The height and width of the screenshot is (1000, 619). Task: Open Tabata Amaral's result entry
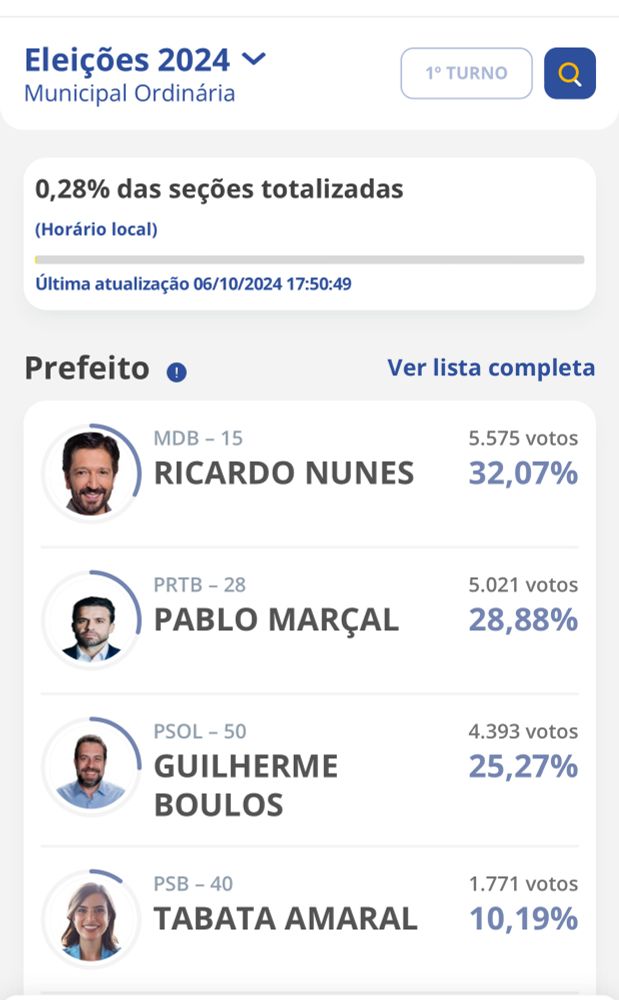click(309, 918)
